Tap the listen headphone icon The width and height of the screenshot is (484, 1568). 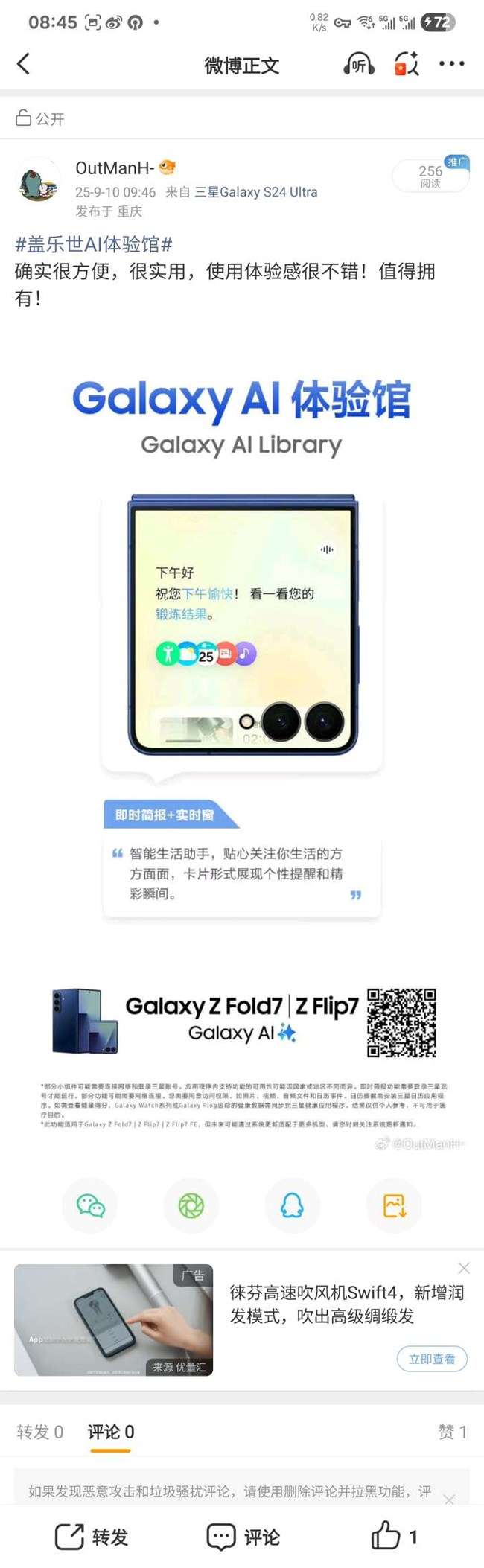359,64
